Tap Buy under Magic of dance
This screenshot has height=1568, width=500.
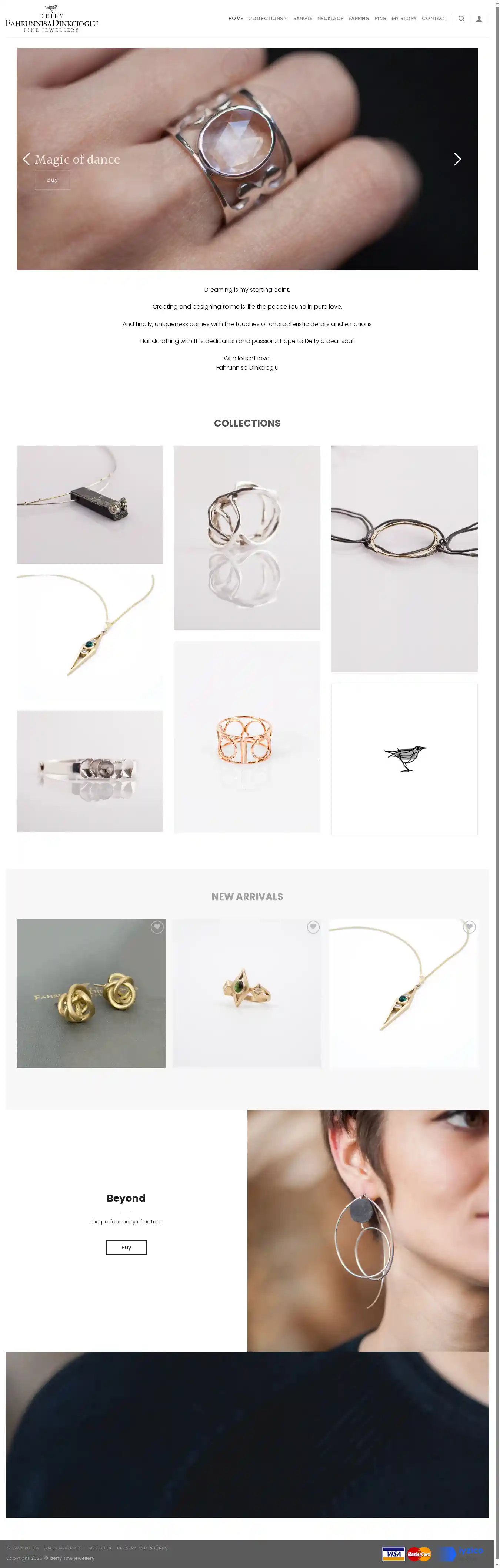click(52, 180)
